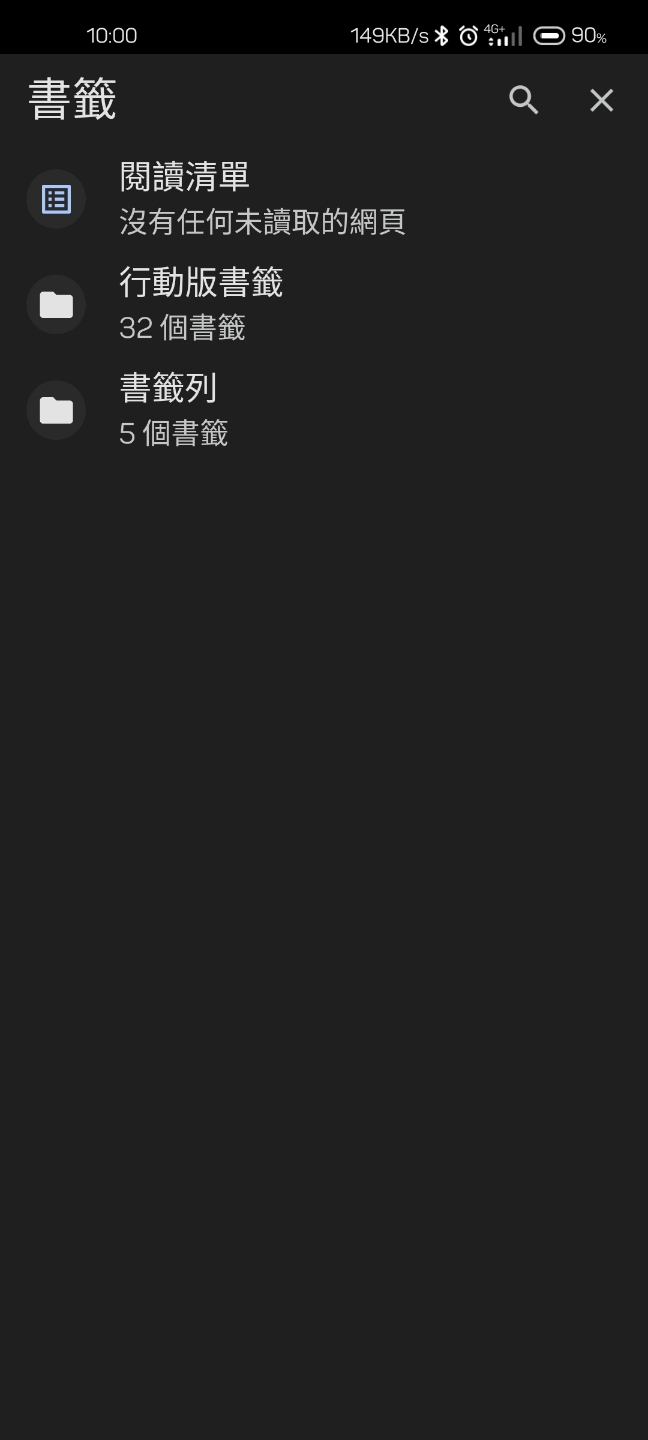Search bookmarks with the magnifier icon

click(524, 100)
